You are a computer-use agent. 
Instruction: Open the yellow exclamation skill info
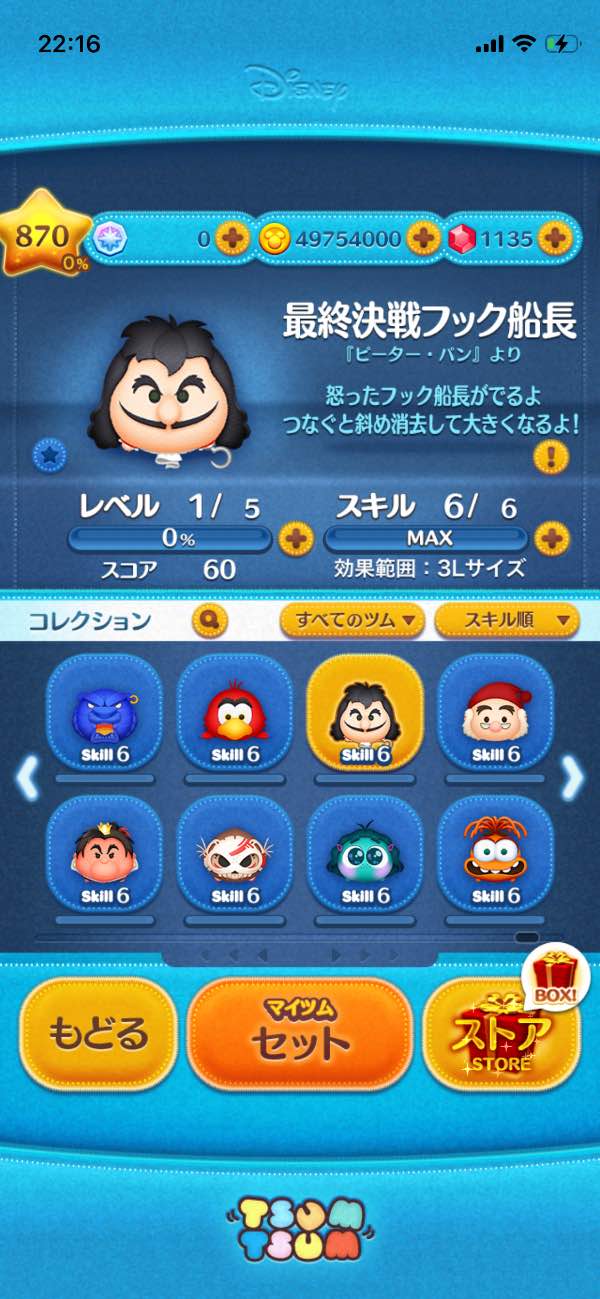551,457
